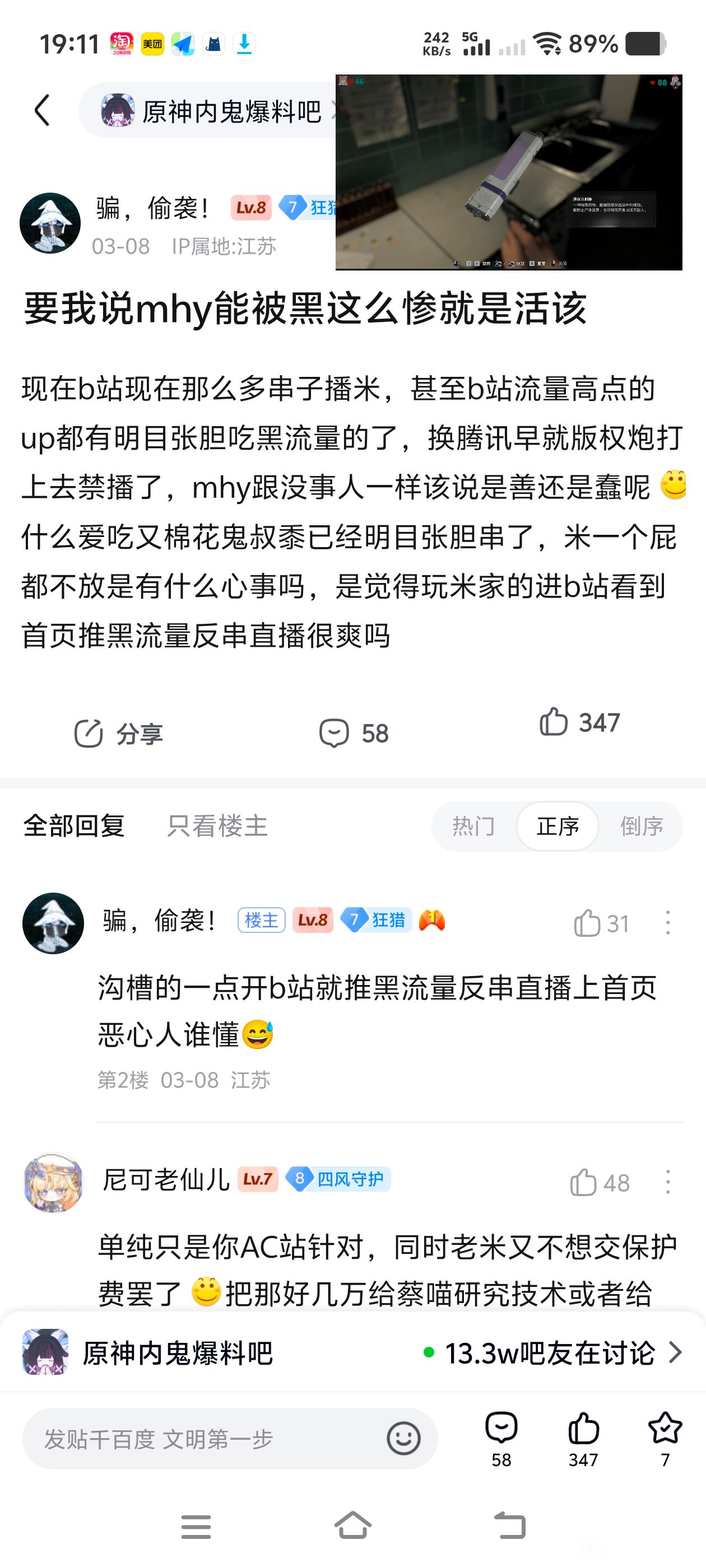706x1568 pixels.
Task: Sort replies by 热门
Action: tap(473, 827)
